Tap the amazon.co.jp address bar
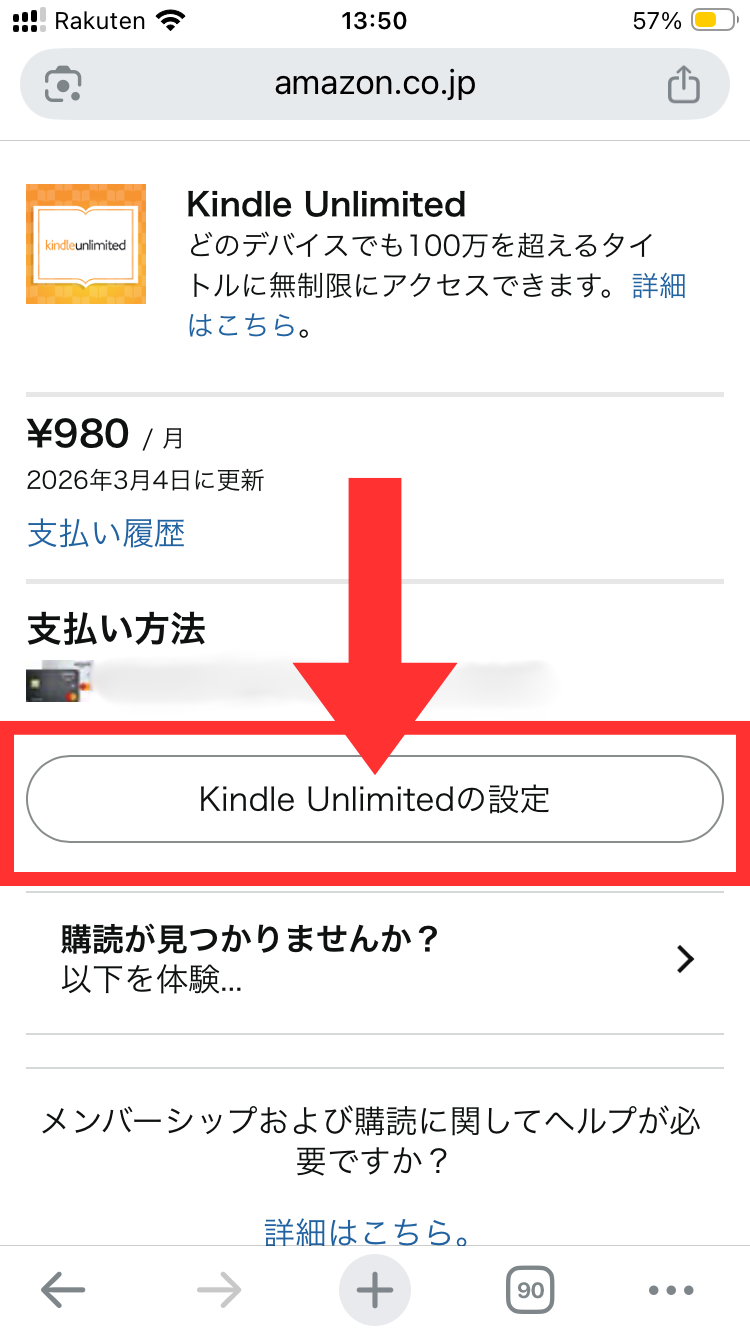Screen dimensions: 750x1334 pos(374,83)
